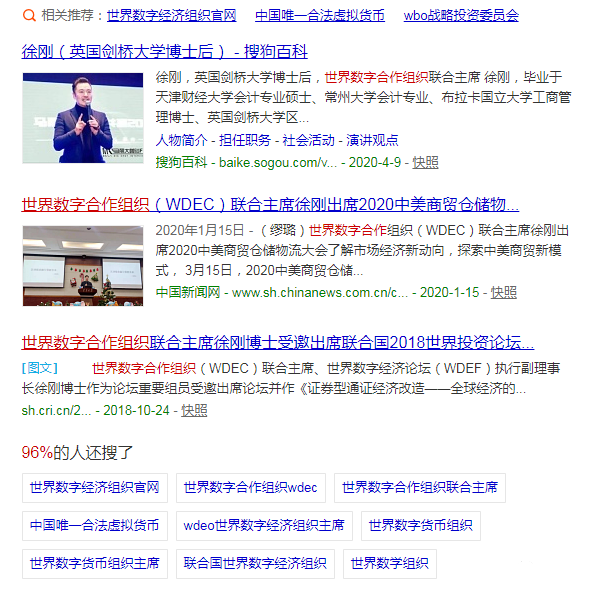Open related link 世界数字经济组织官网 at top
This screenshot has width=615, height=599.
coord(171,16)
